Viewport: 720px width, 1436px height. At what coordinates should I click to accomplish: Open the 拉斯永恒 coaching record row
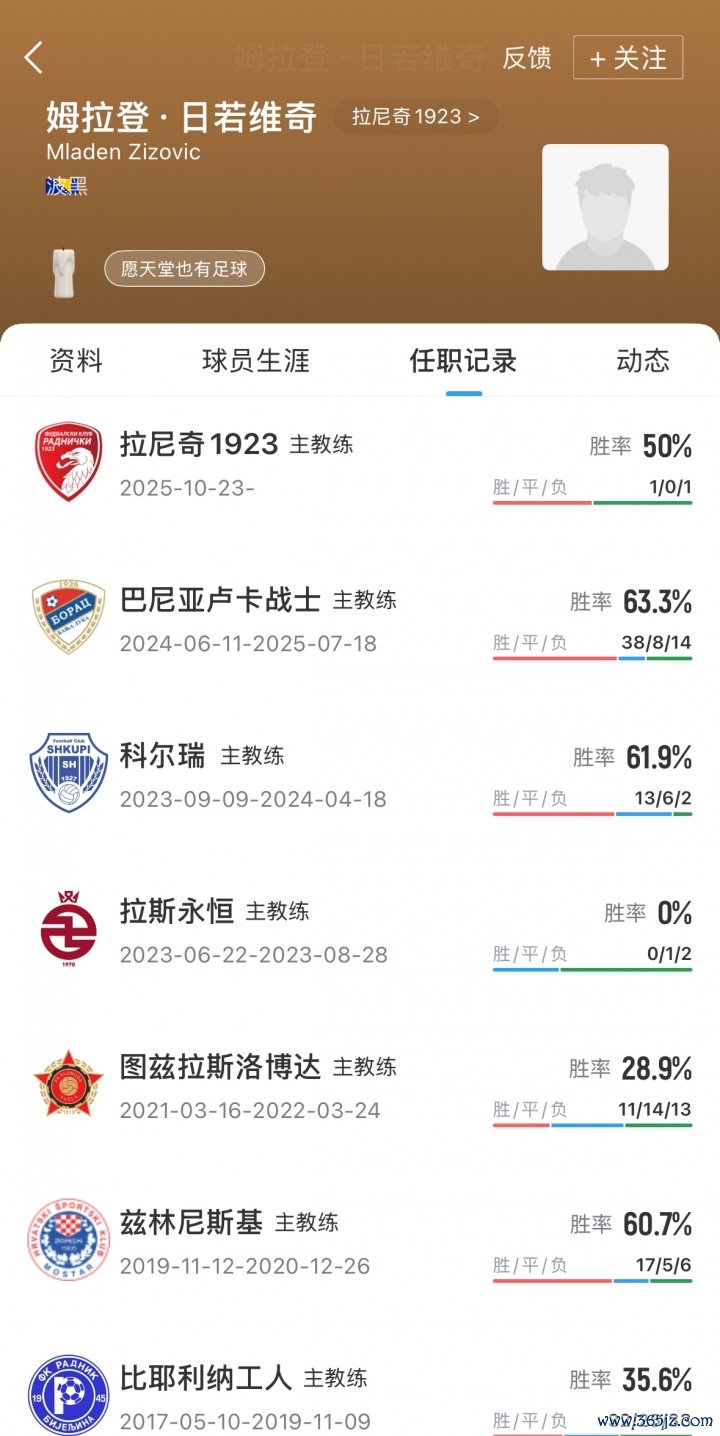click(x=360, y=930)
